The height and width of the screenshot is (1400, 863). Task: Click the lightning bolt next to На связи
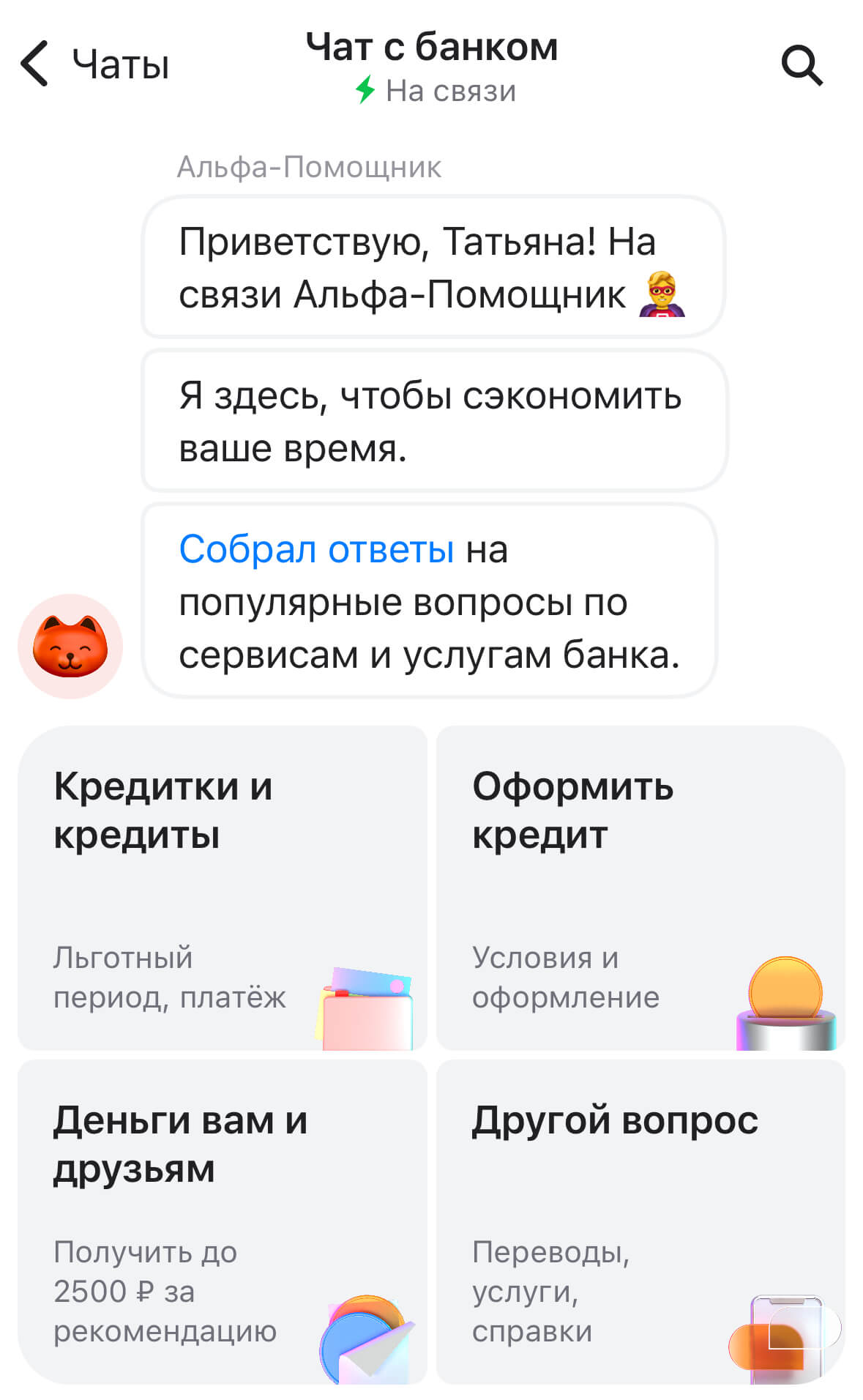click(364, 91)
